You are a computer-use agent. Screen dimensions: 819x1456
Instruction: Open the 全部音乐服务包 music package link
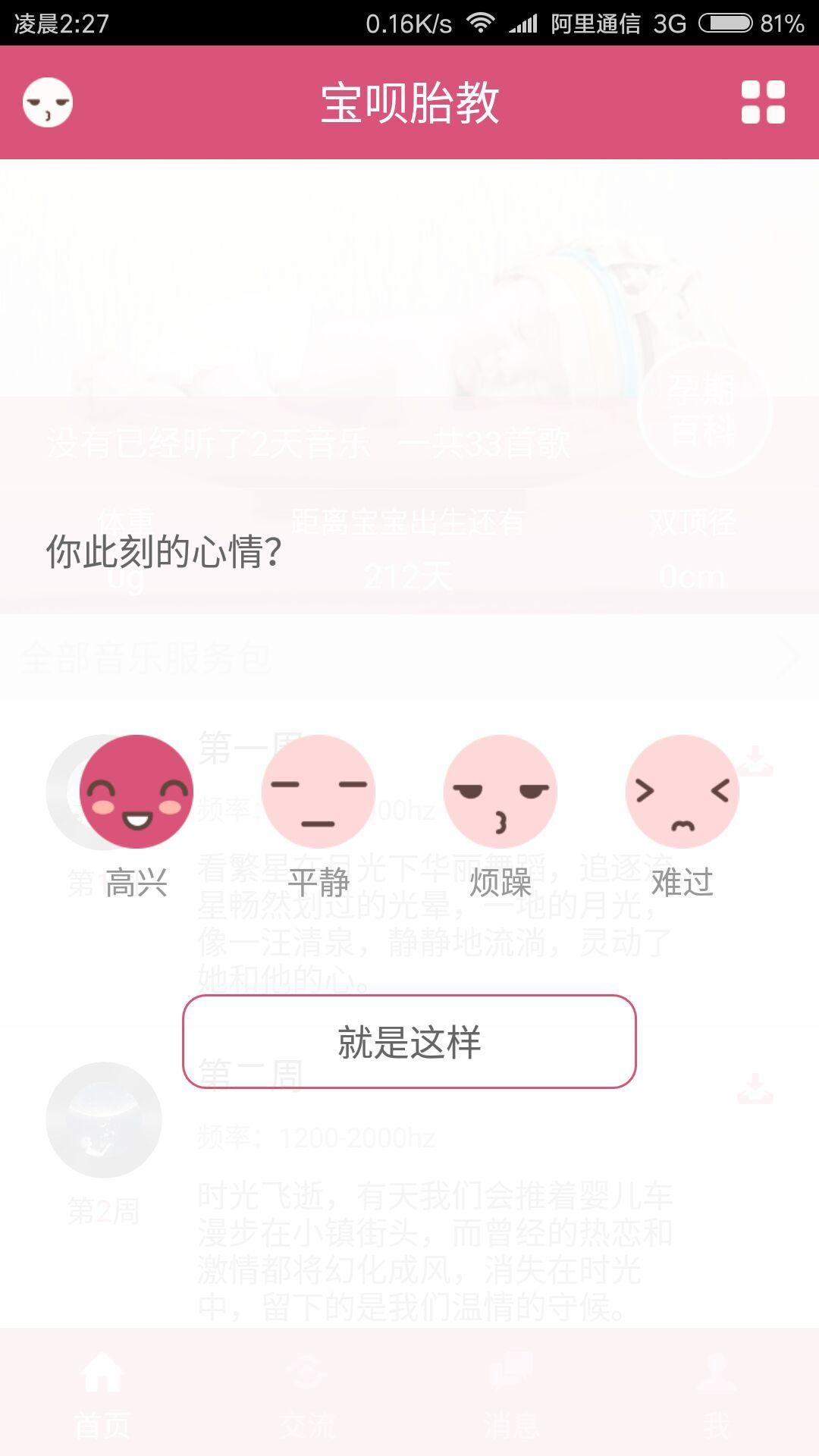pyautogui.click(x=148, y=658)
